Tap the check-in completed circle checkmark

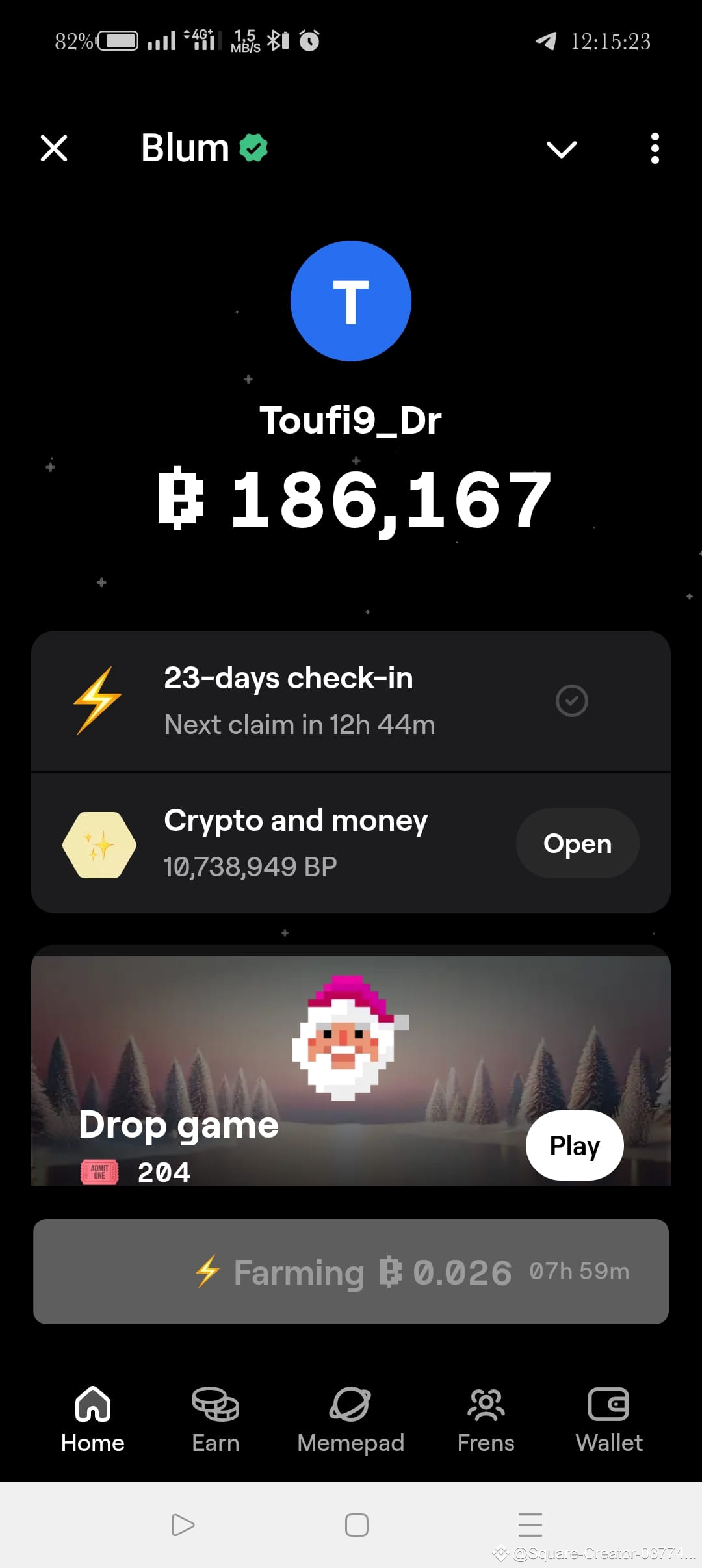pyautogui.click(x=571, y=701)
